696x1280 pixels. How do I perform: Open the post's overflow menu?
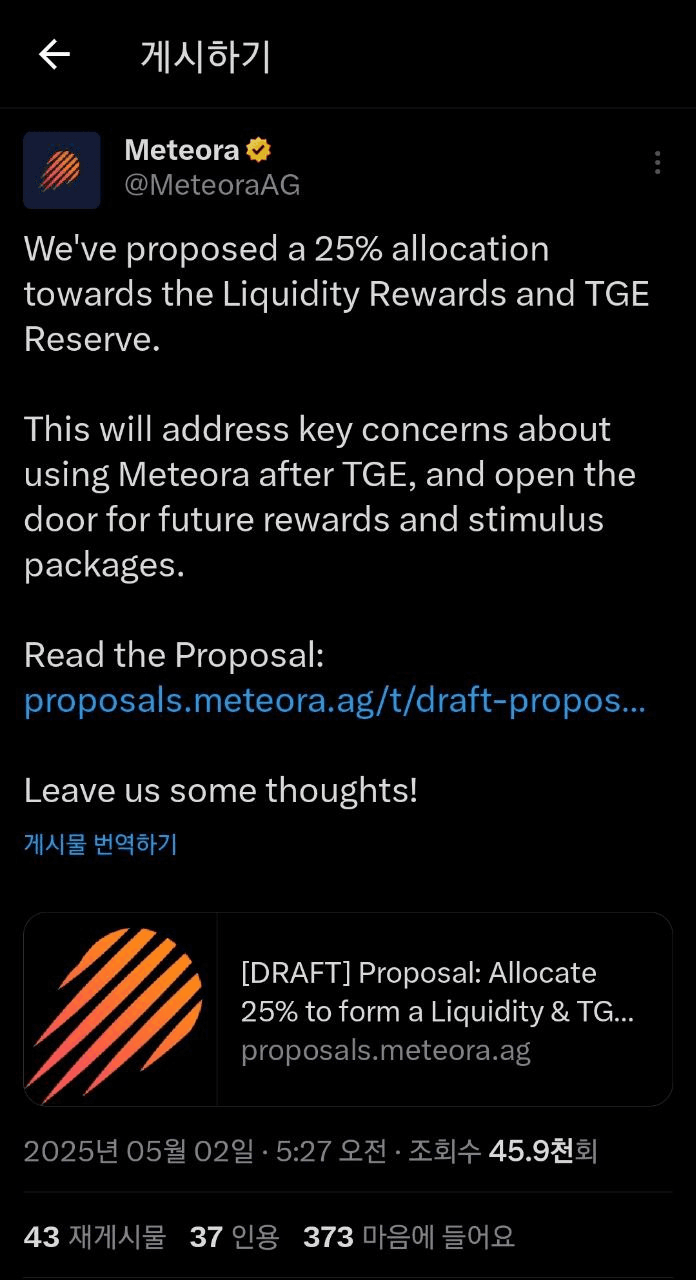(657, 163)
